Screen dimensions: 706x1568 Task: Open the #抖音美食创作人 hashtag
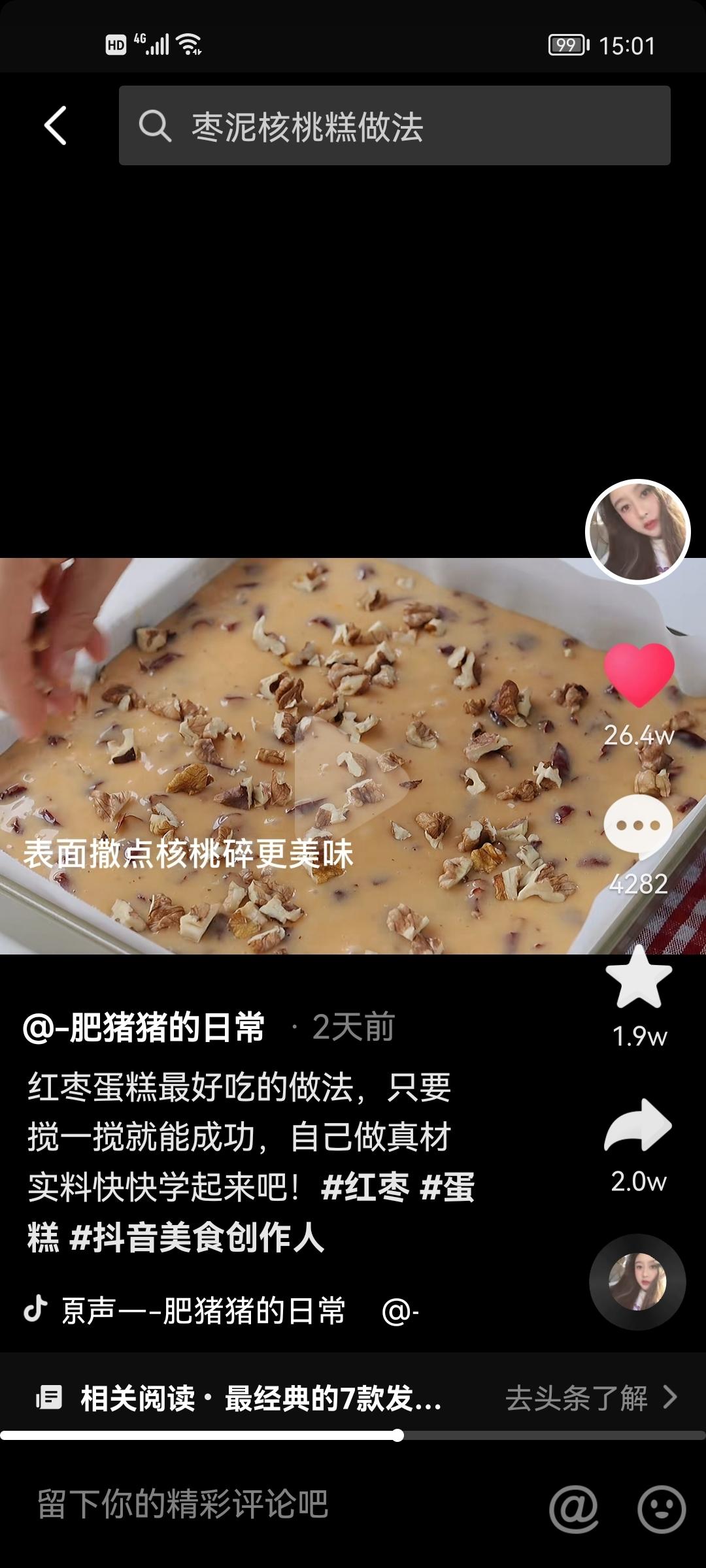tap(196, 1238)
